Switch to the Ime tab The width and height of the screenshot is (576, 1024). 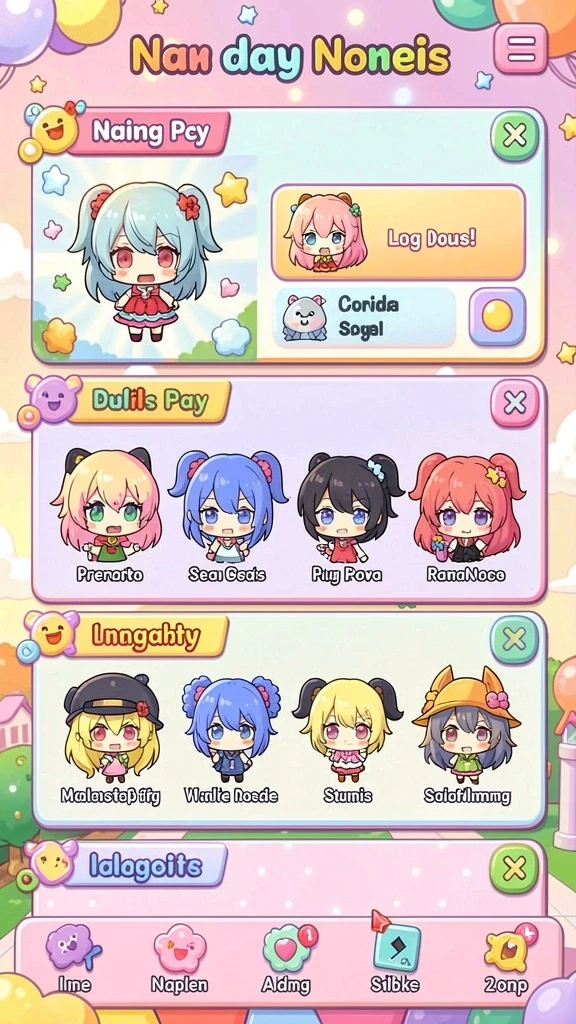[72, 959]
